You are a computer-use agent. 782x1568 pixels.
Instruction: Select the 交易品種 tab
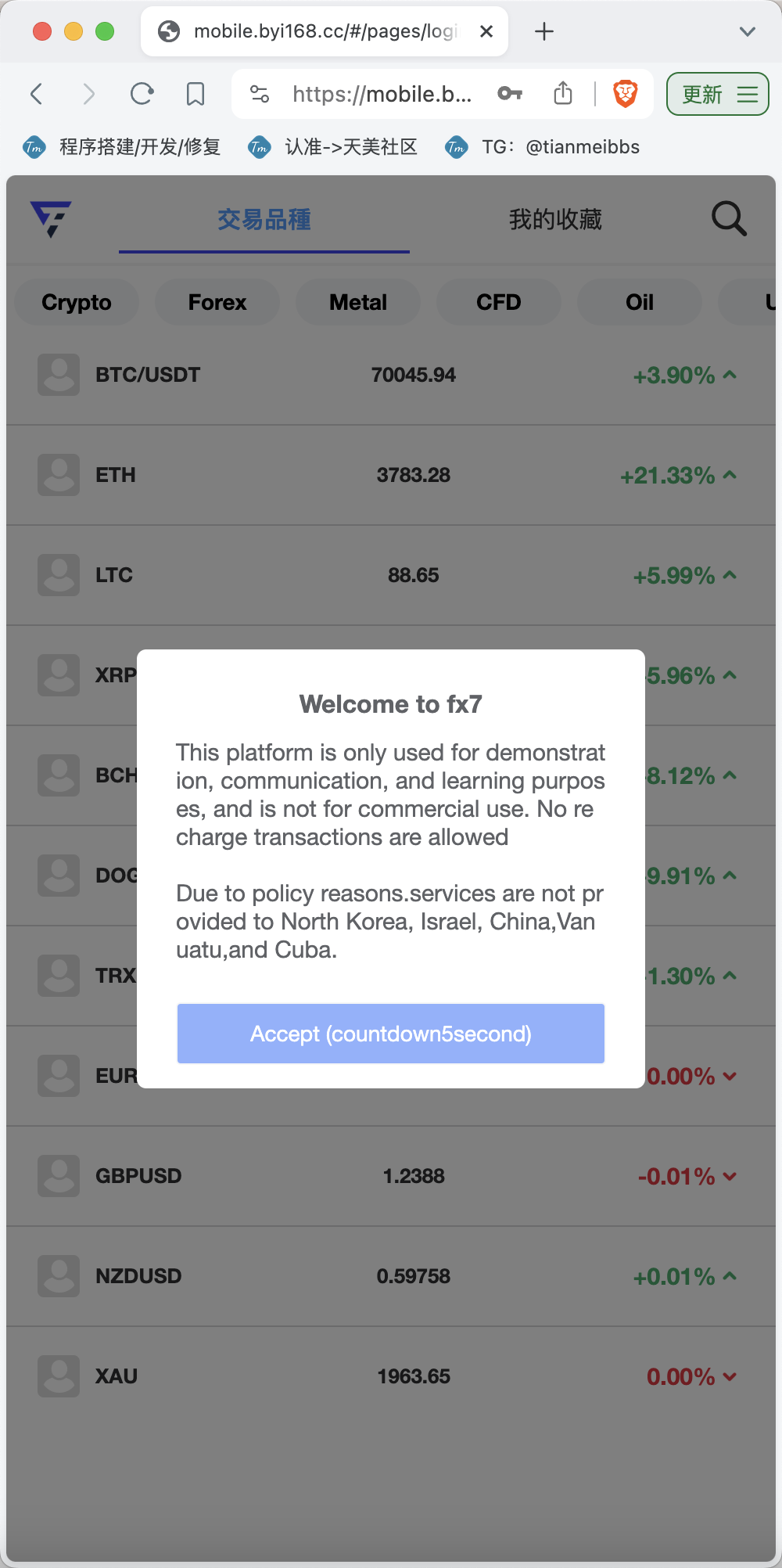264,220
